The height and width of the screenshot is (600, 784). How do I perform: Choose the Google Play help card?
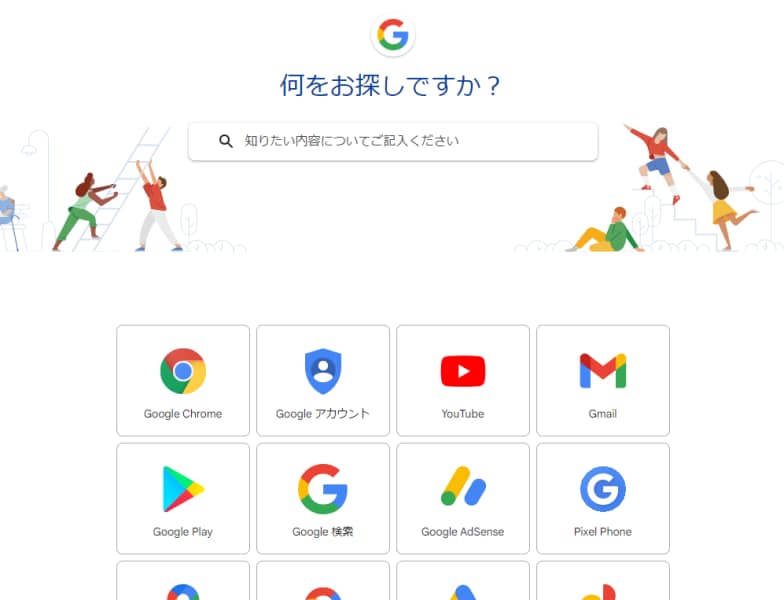coord(183,498)
